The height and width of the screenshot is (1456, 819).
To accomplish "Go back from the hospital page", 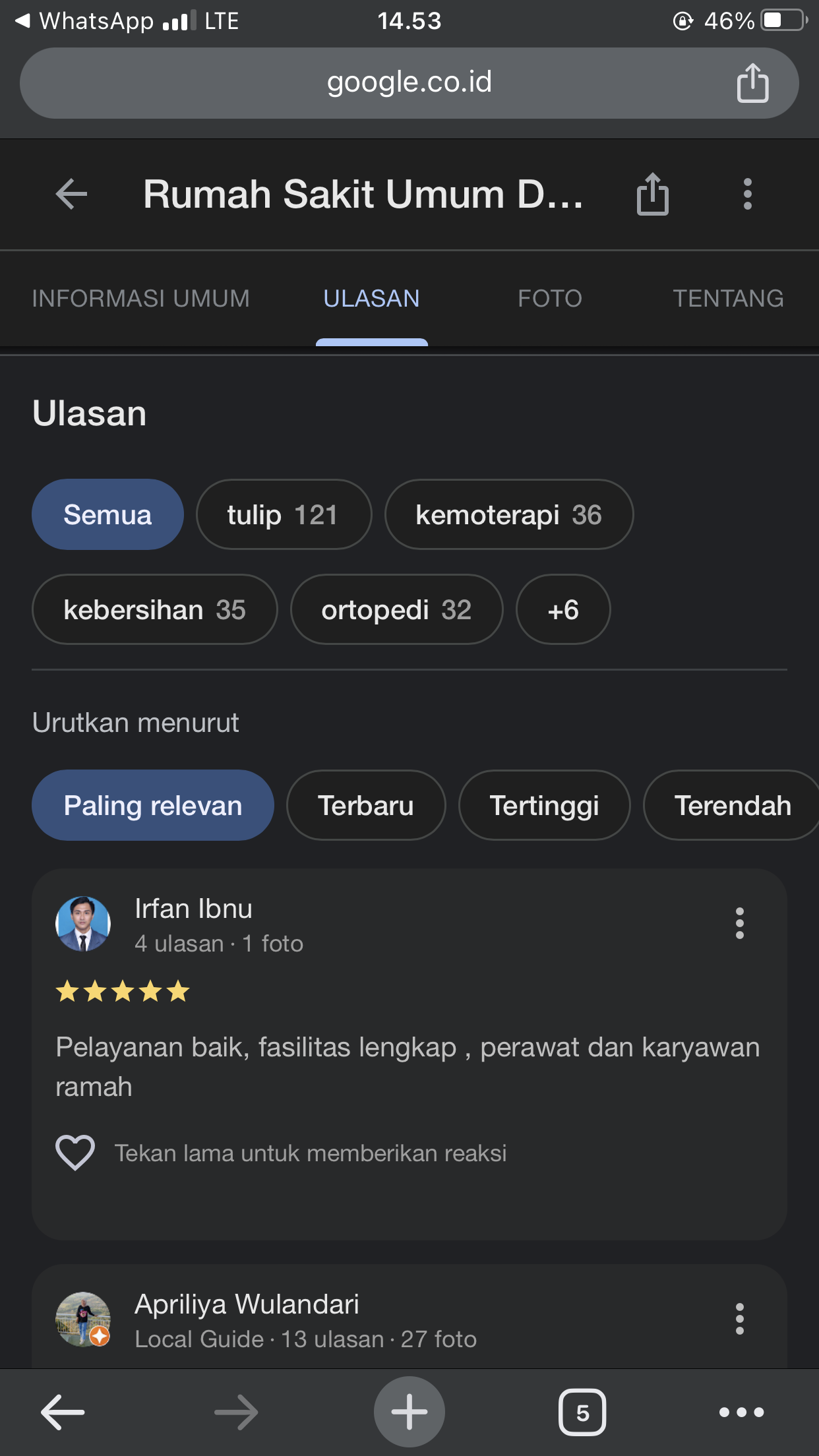I will pos(71,195).
